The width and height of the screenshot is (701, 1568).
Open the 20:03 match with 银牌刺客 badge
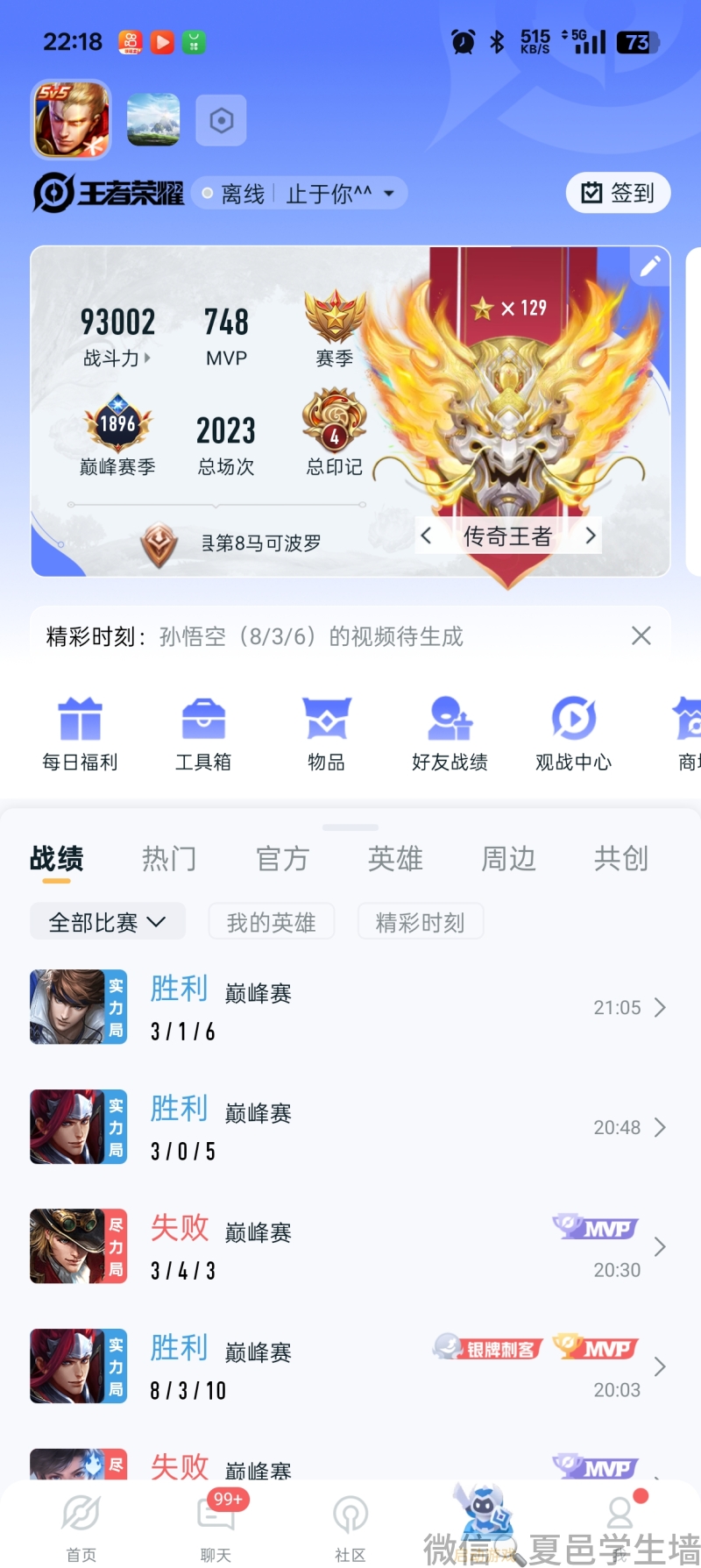tap(350, 1366)
